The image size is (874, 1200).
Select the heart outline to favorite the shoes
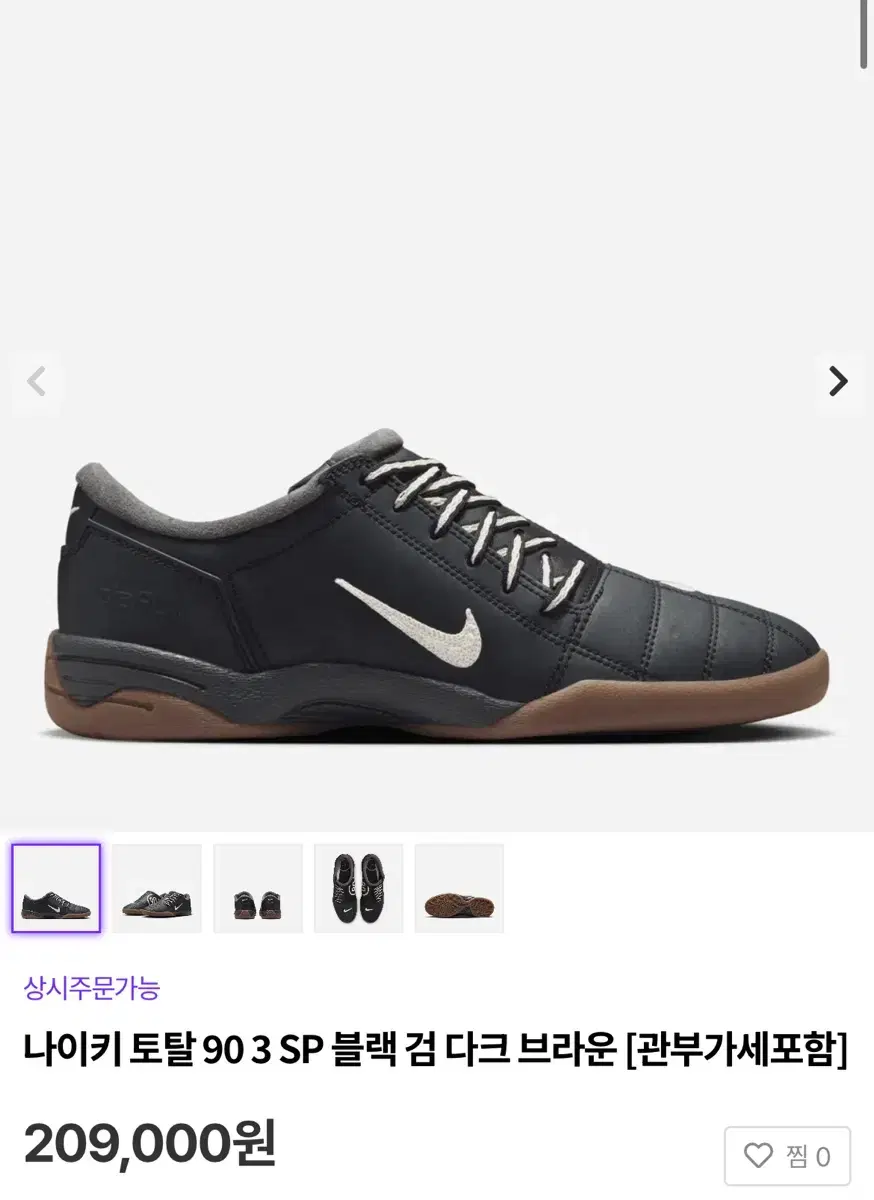coord(760,1155)
